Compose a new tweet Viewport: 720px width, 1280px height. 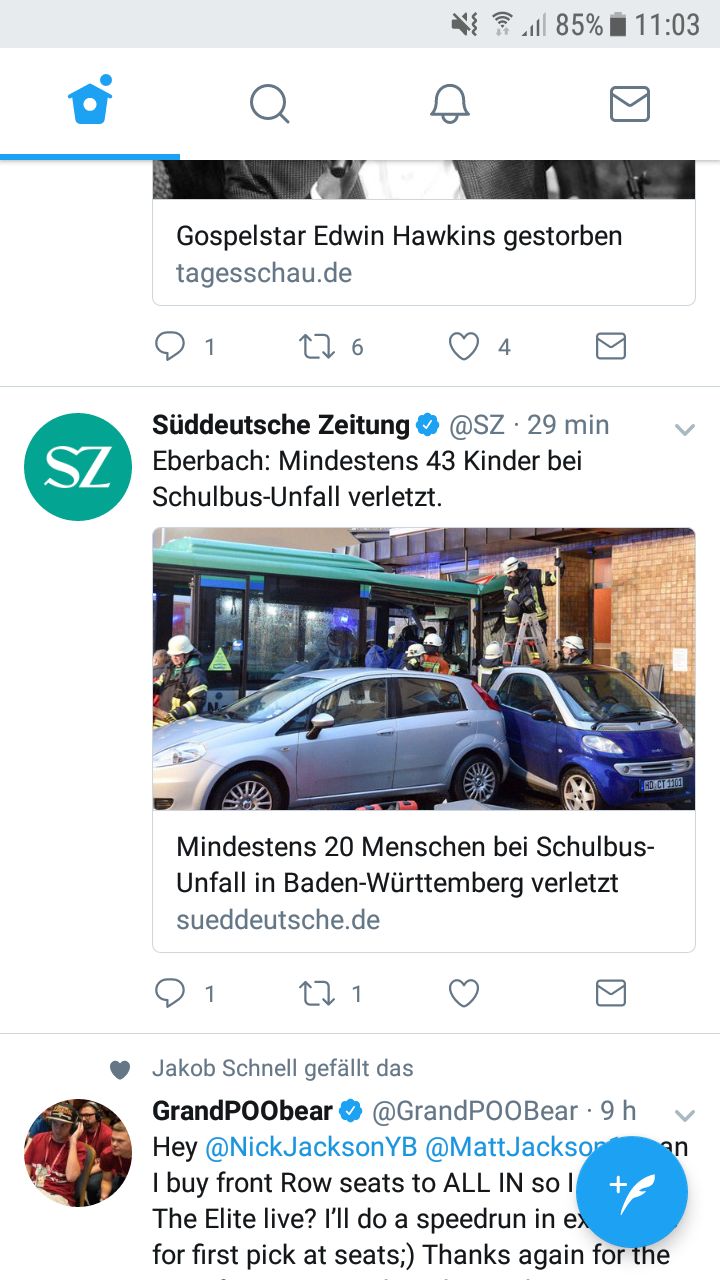click(x=632, y=1191)
